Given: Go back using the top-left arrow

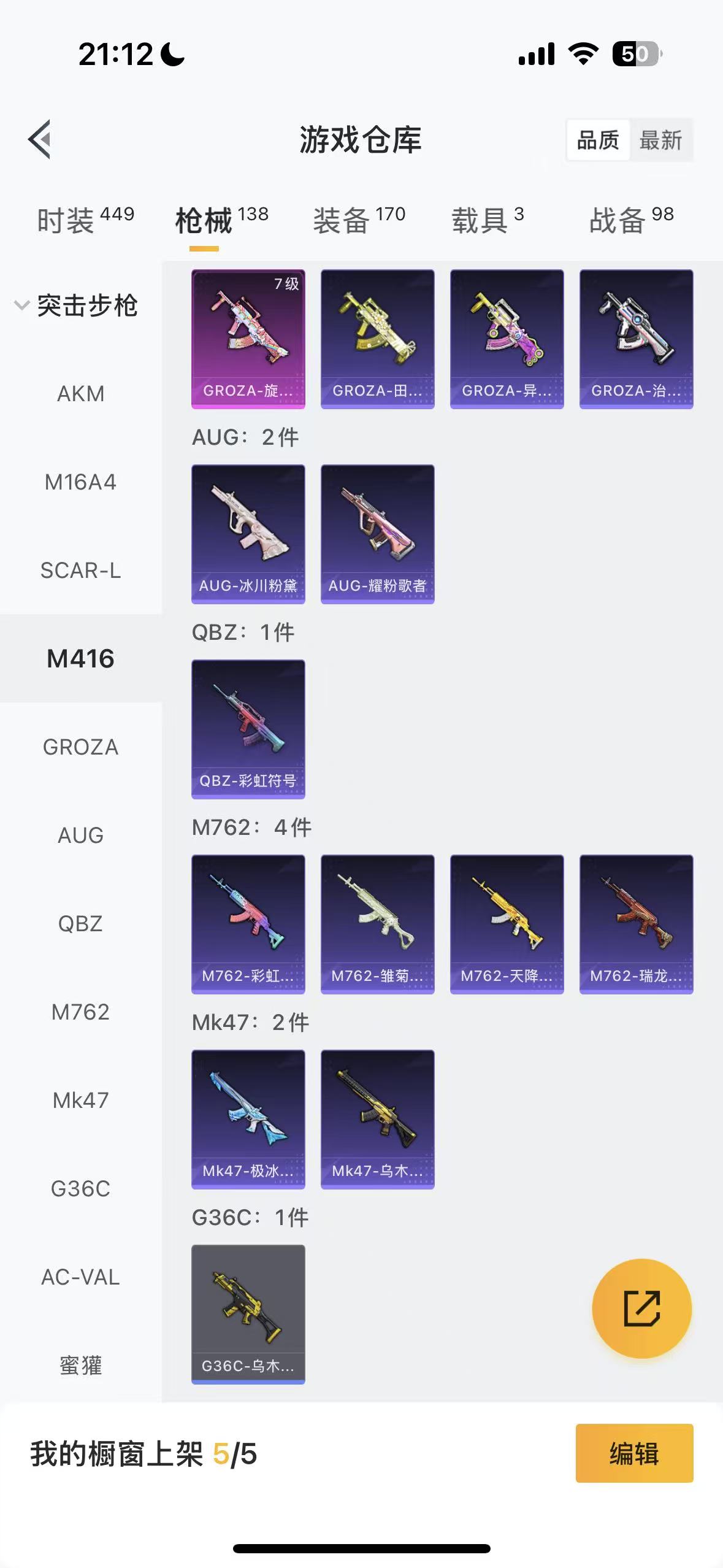Looking at the screenshot, I should (40, 139).
